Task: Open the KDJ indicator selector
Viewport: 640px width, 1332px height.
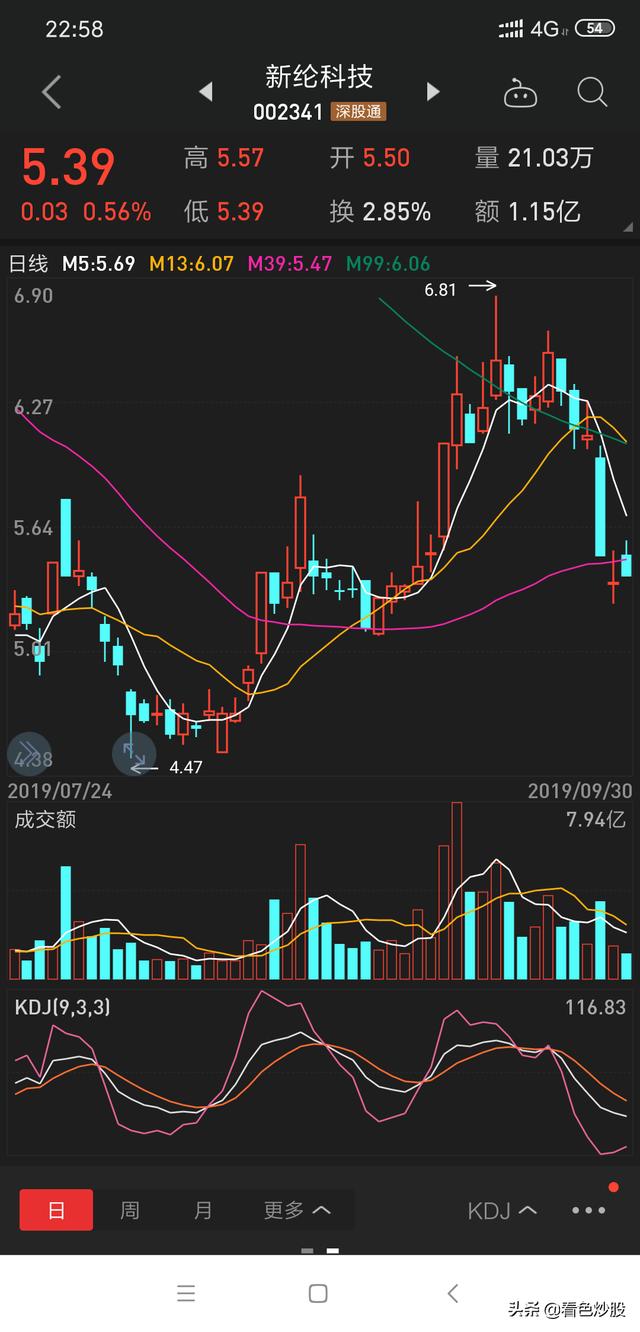Action: pos(502,1210)
